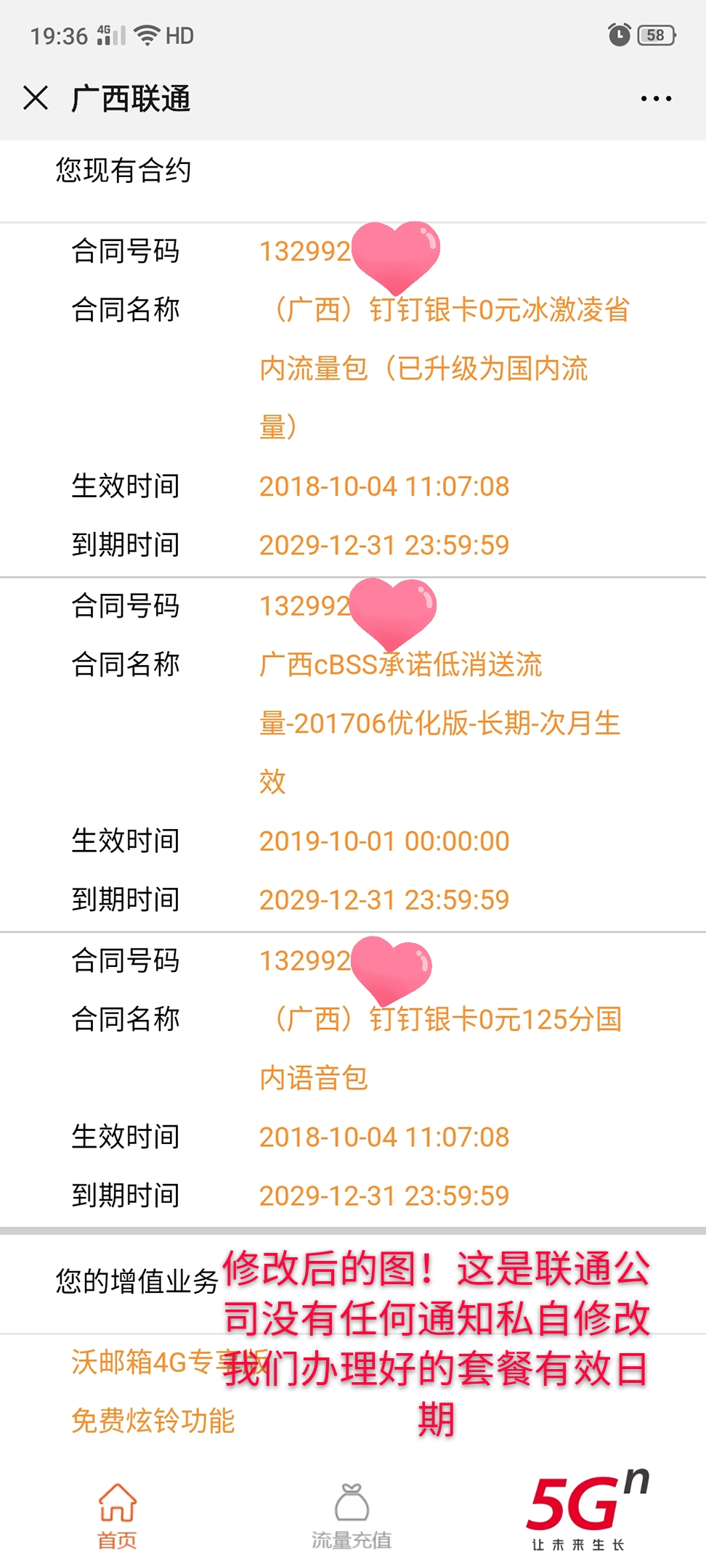
Task: Open the three-dot overflow menu
Action: pyautogui.click(x=656, y=98)
